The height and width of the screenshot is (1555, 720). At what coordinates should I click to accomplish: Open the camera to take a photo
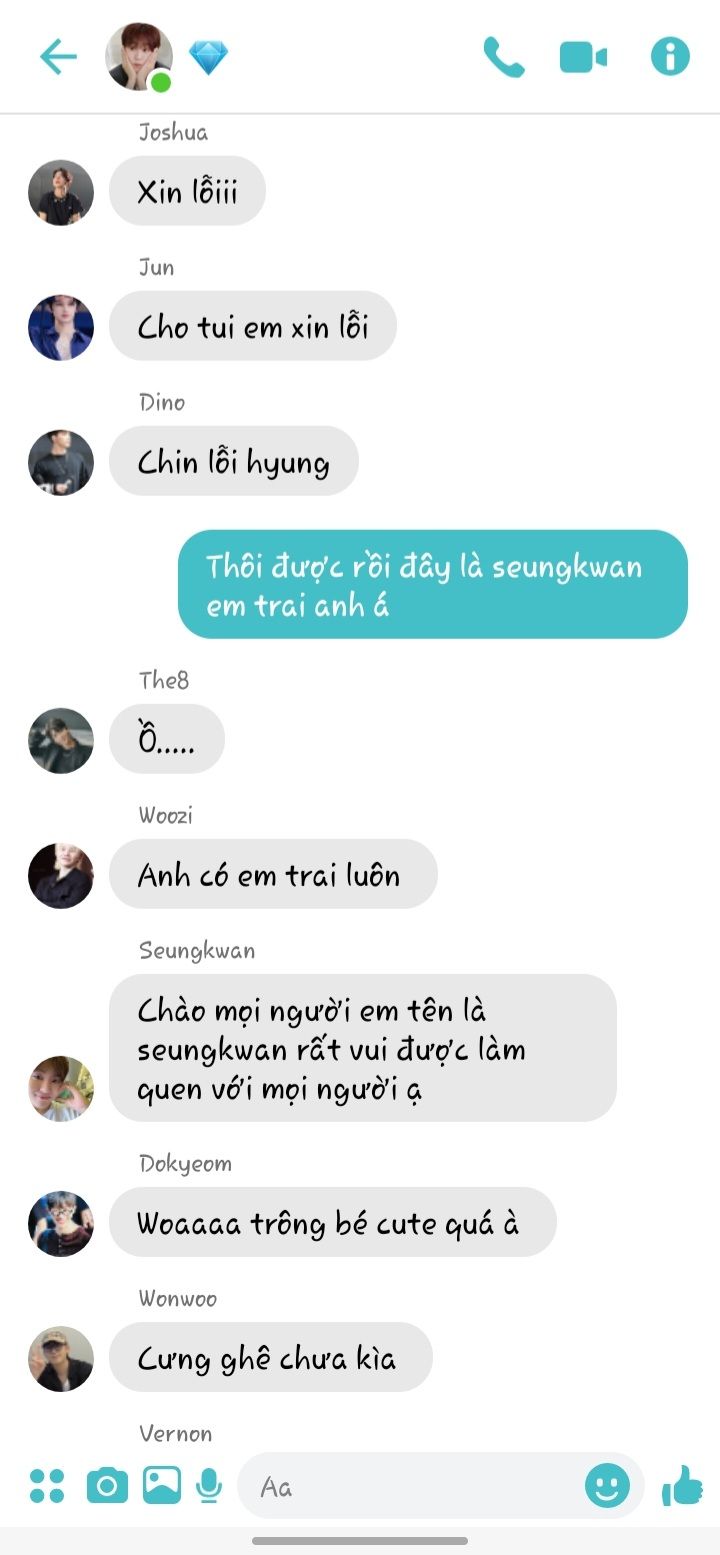[107, 1486]
